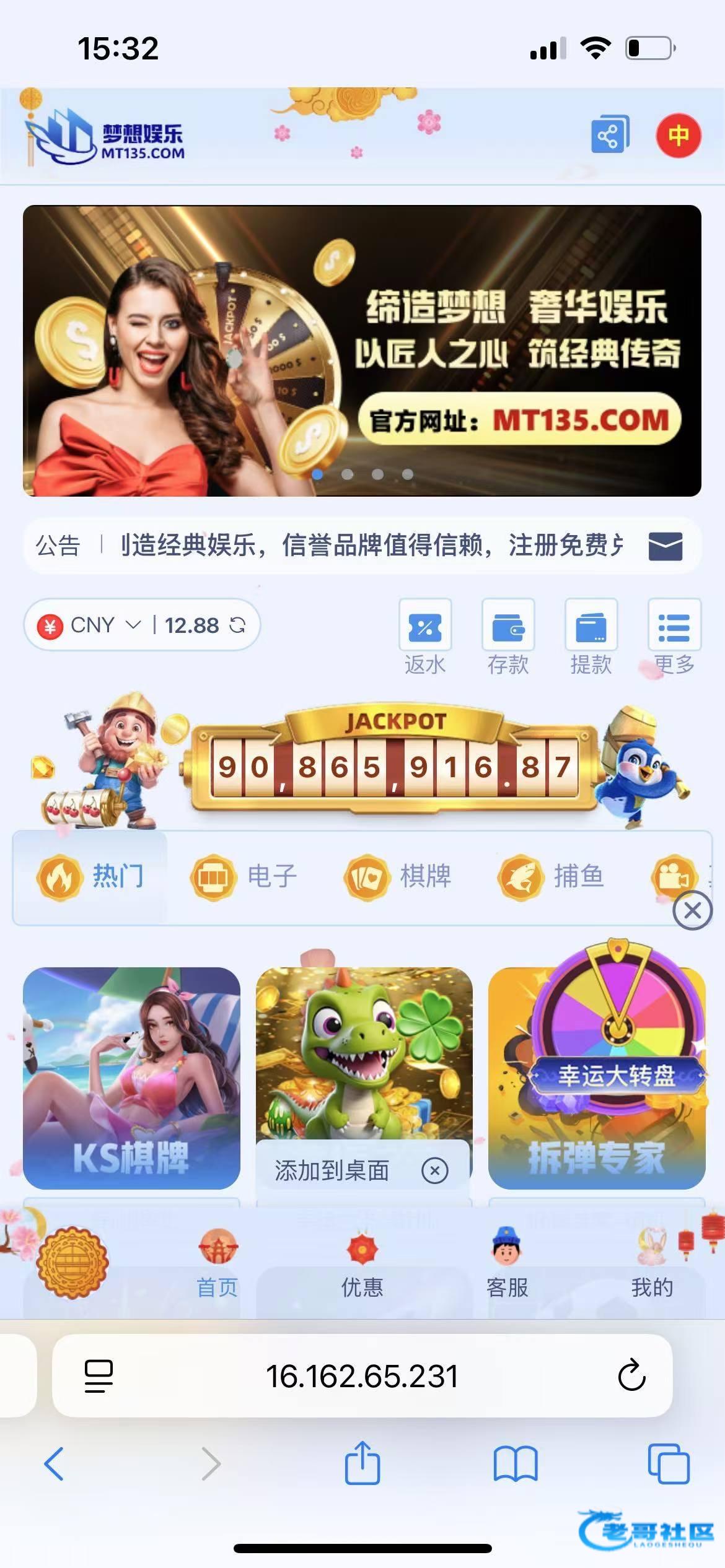Viewport: 725px width, 1568px height.
Task: Select the 捕鱼 game category
Action: (x=551, y=876)
